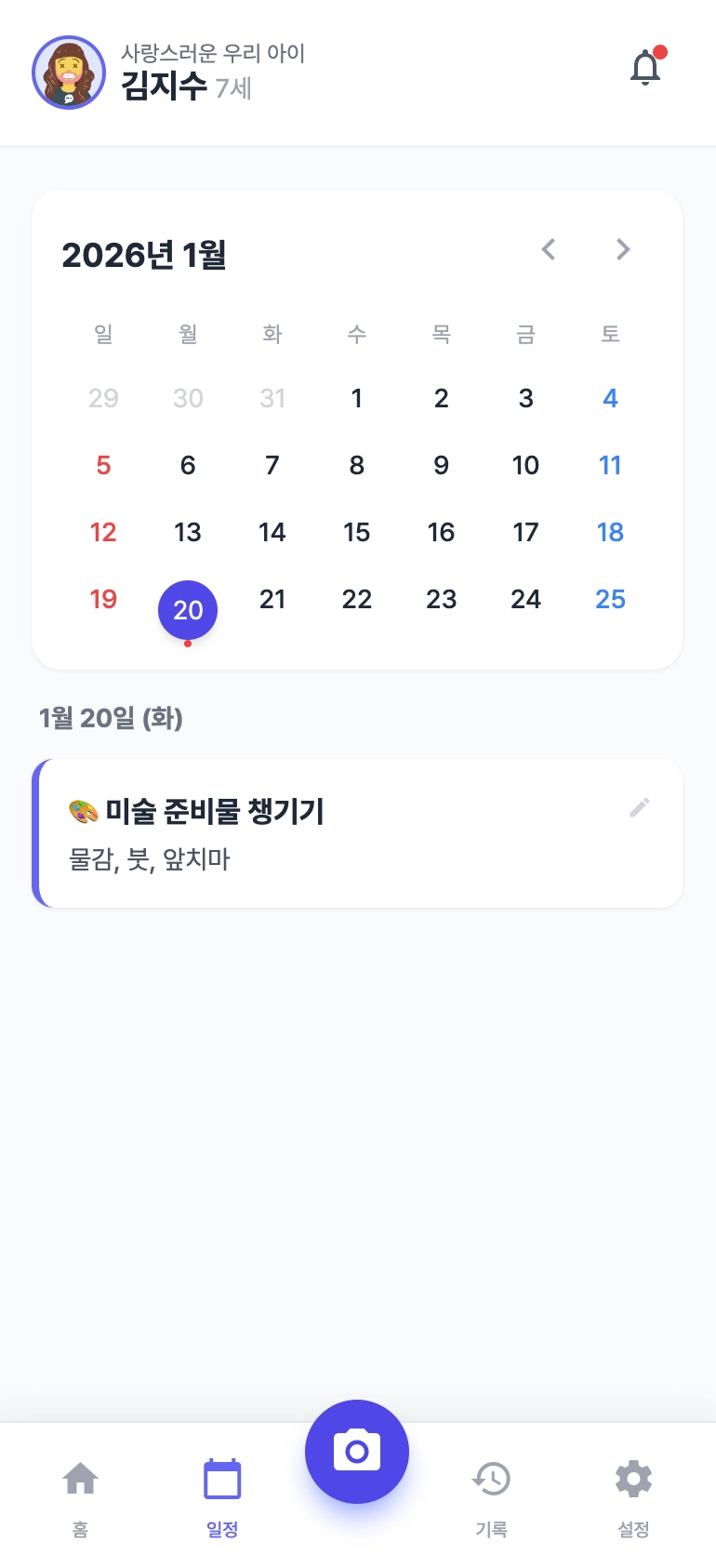Screen dimensions: 716x1568
Task: Open the notifications bell
Action: click(x=645, y=68)
